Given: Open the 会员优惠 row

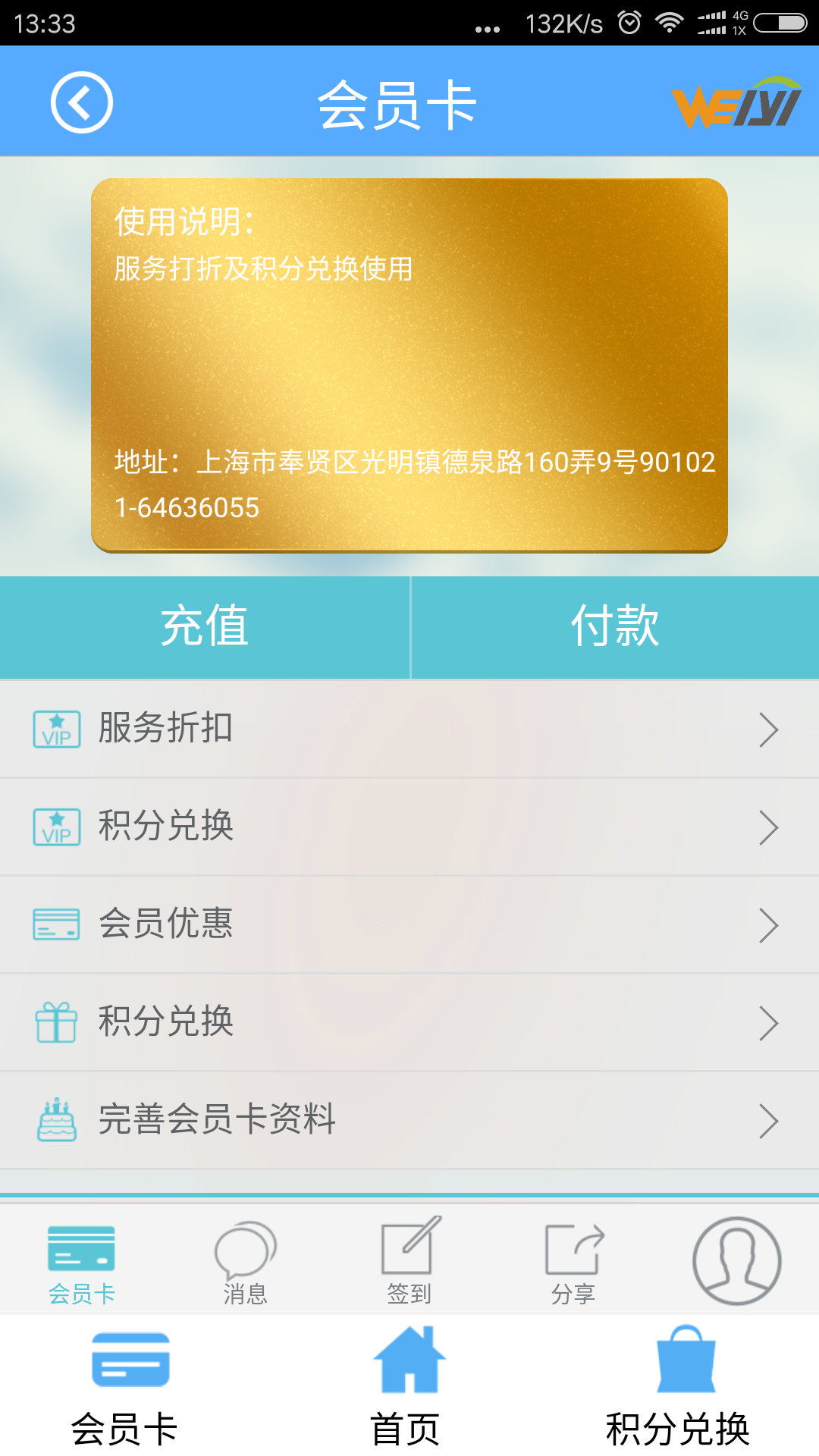Looking at the screenshot, I should tap(409, 925).
